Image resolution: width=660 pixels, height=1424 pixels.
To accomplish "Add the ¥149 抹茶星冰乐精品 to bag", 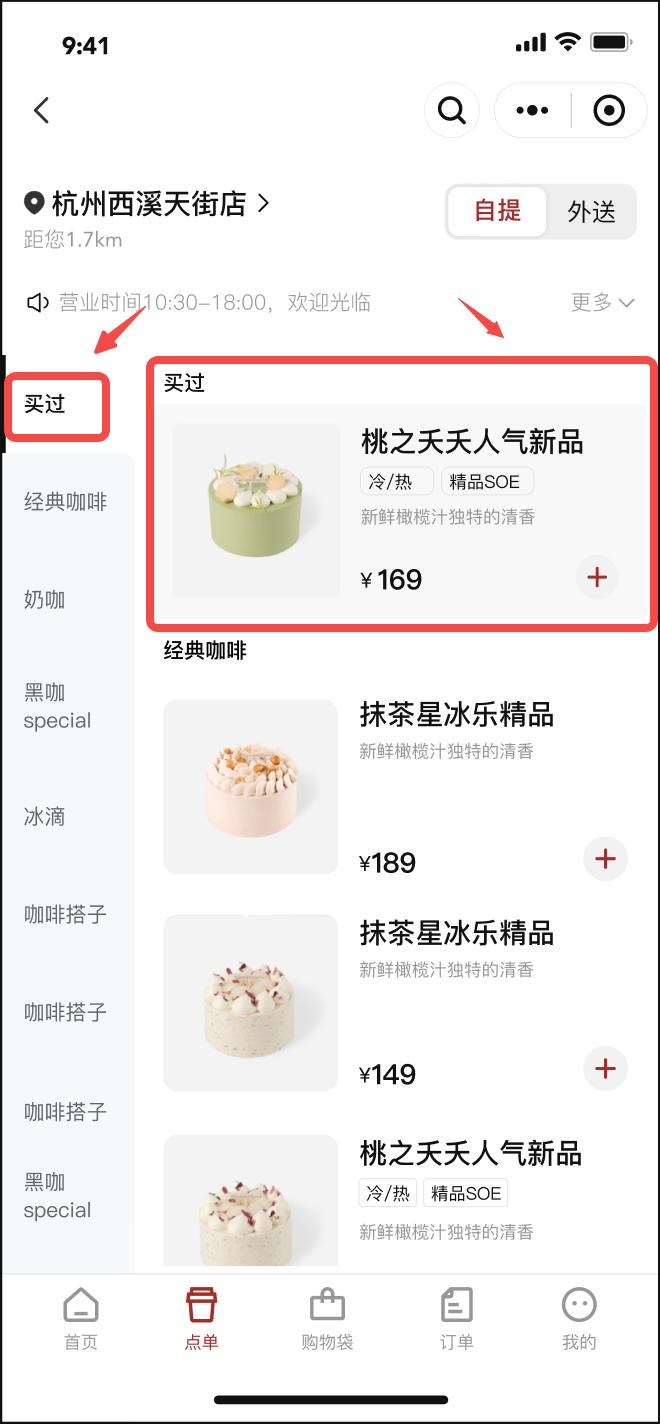I will pyautogui.click(x=605, y=1068).
